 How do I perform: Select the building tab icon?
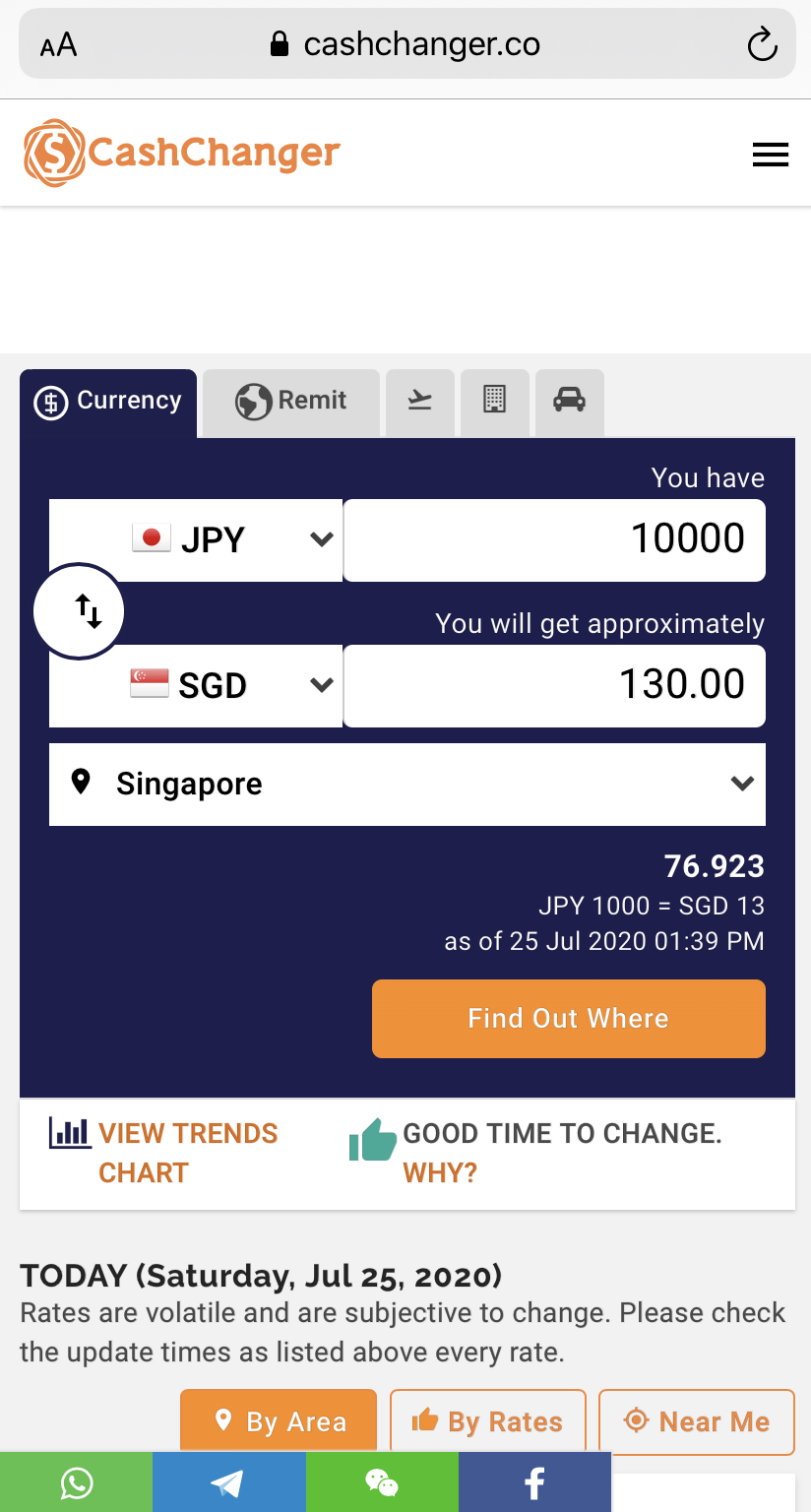[x=495, y=401]
